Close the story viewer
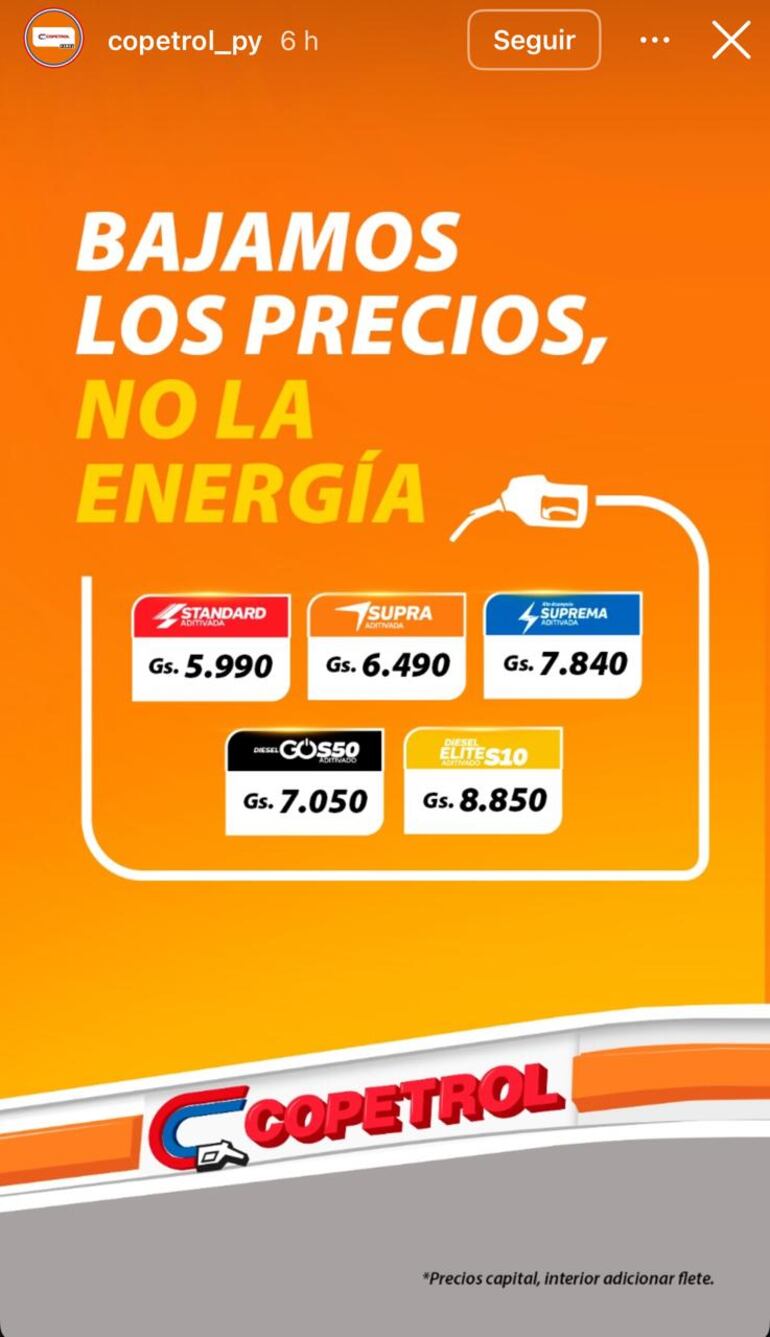 [x=730, y=41]
